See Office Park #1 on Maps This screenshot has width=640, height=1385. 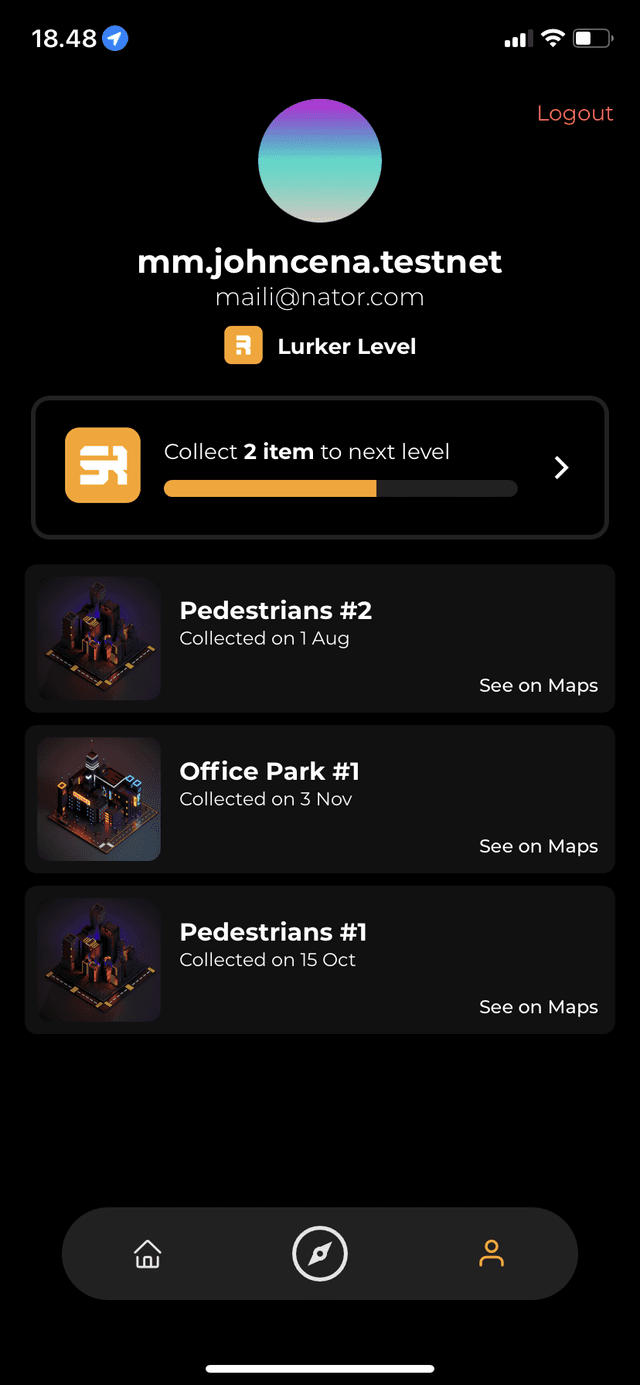click(538, 847)
